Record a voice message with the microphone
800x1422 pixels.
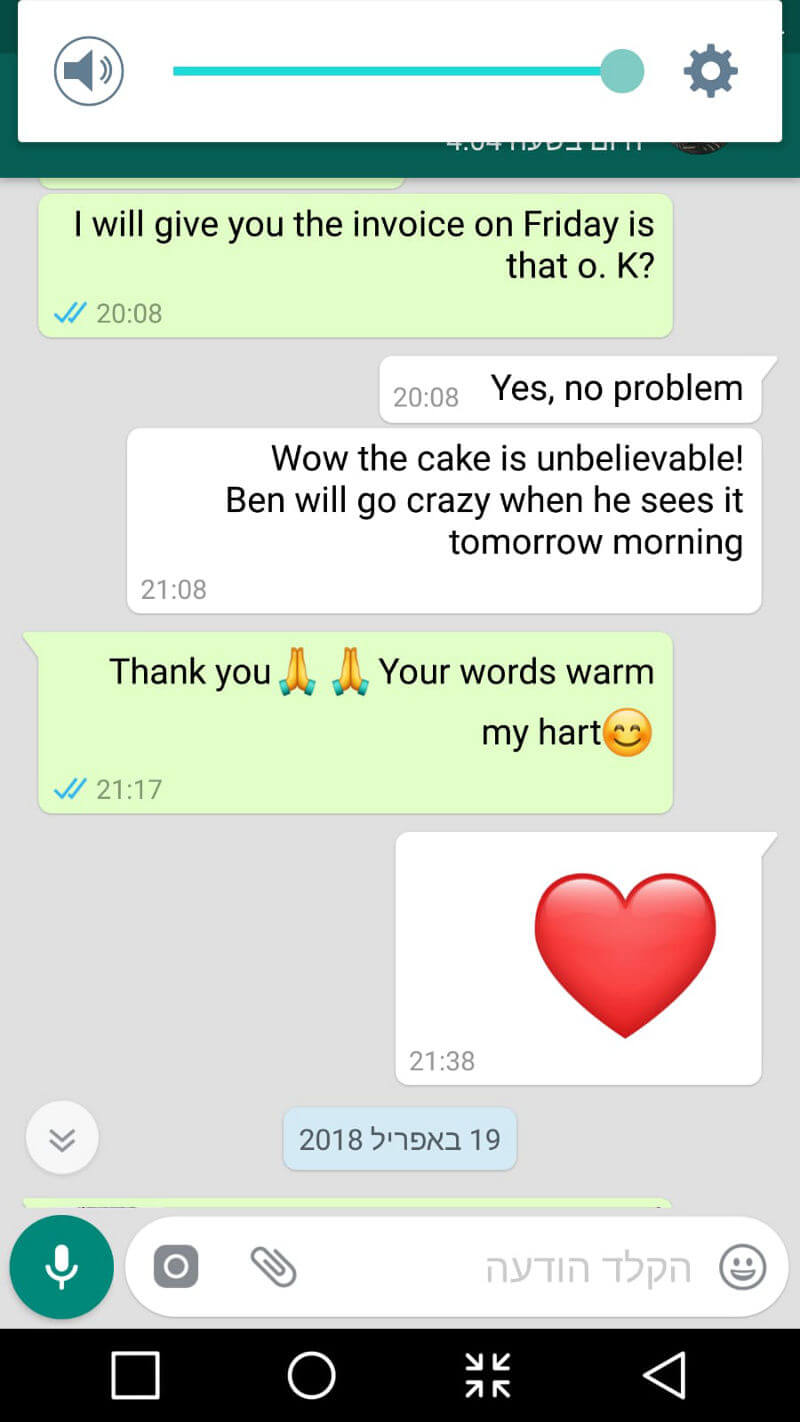[61, 1267]
